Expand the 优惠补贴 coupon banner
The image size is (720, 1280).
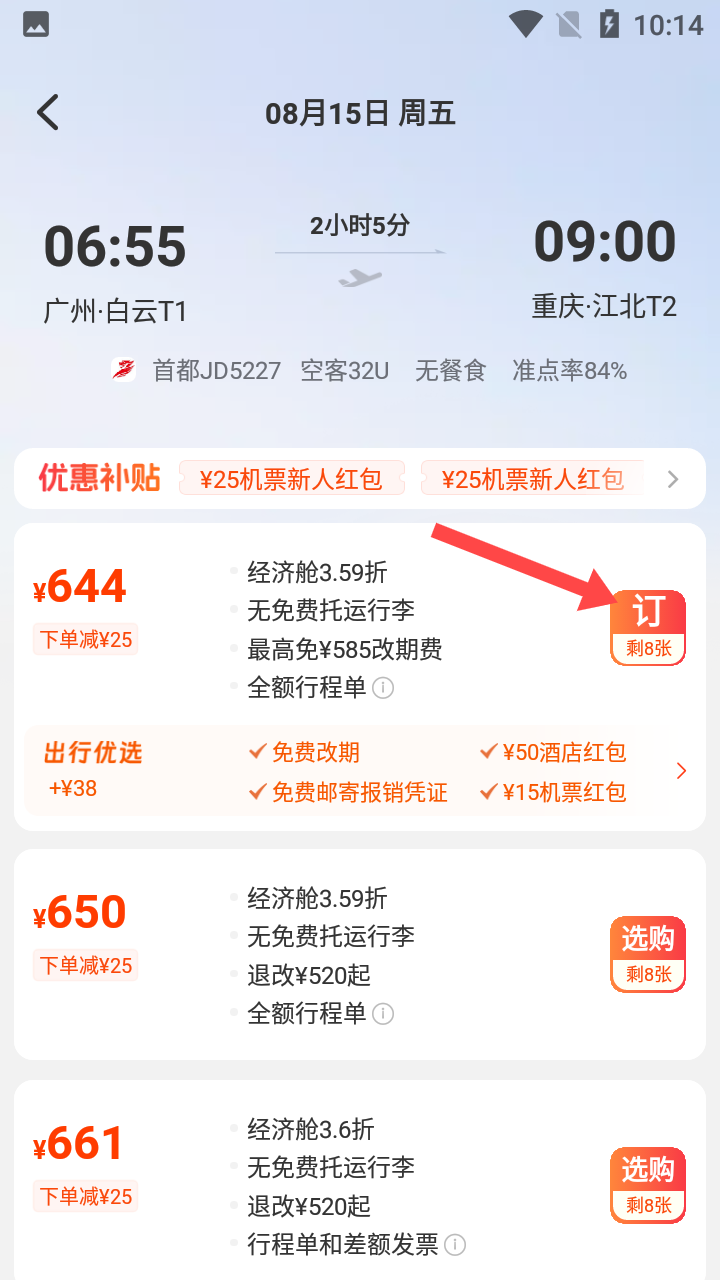673,479
